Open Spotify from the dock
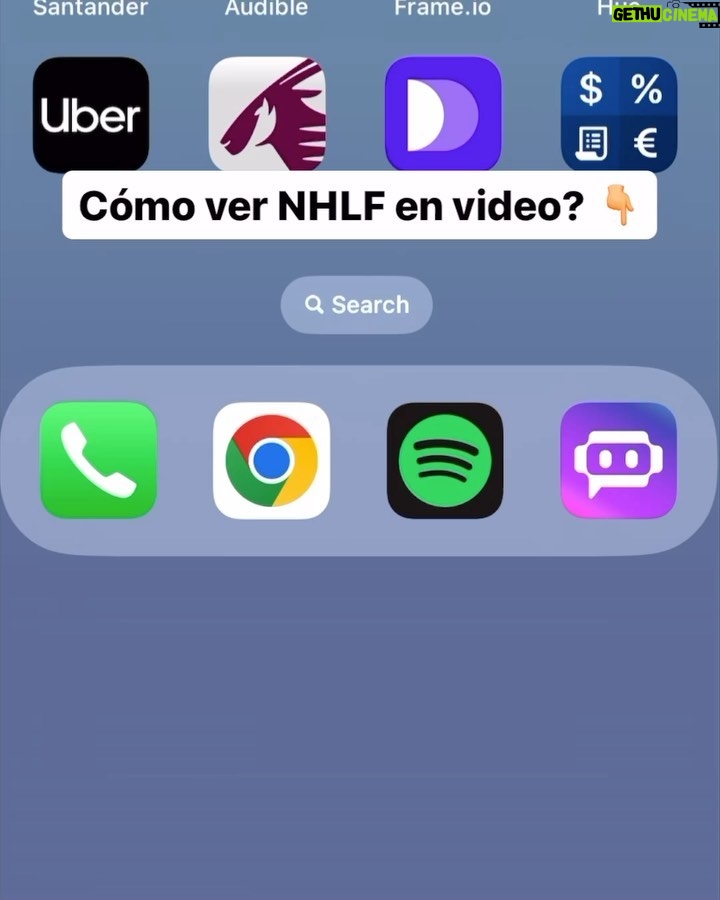Image resolution: width=720 pixels, height=900 pixels. click(x=445, y=460)
